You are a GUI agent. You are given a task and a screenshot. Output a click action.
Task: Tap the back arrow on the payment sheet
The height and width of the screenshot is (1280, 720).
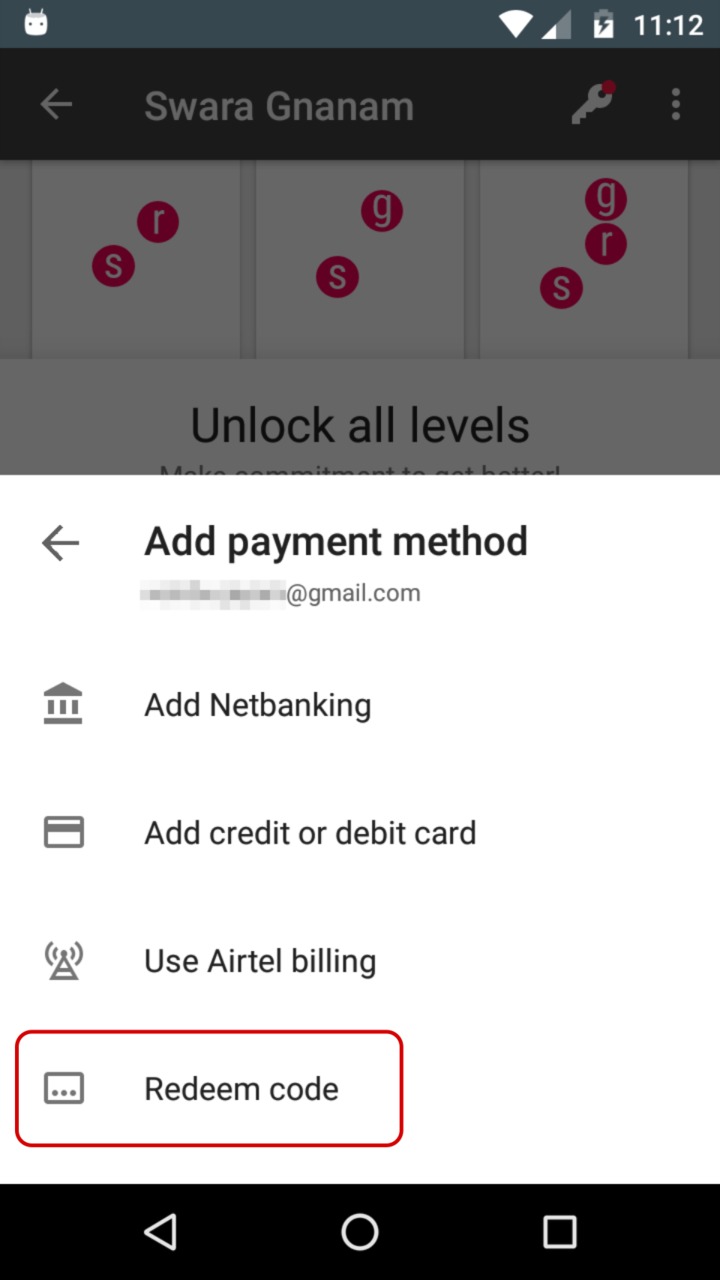[x=60, y=543]
